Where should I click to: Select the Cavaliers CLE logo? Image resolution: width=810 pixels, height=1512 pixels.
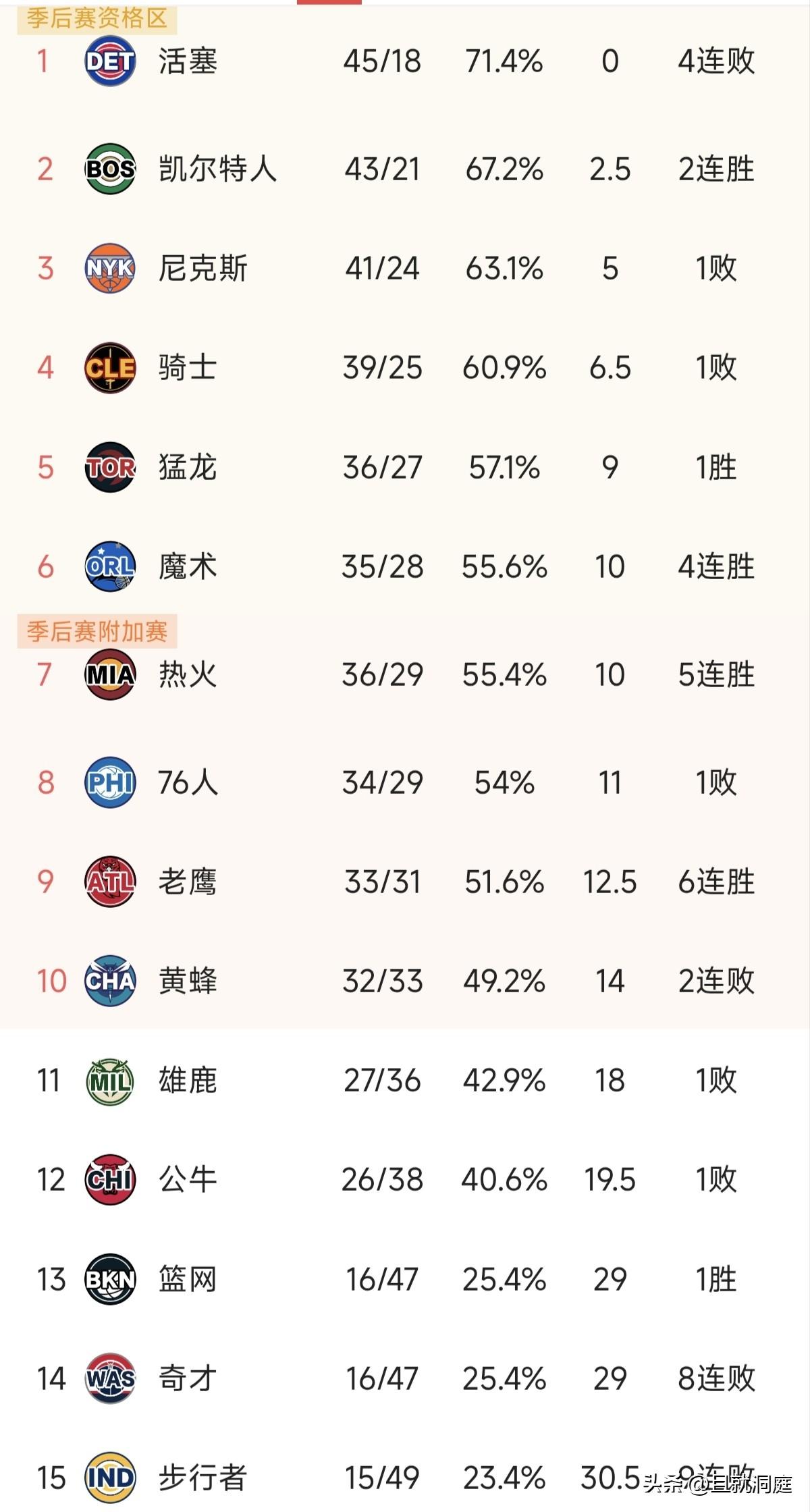click(x=110, y=368)
